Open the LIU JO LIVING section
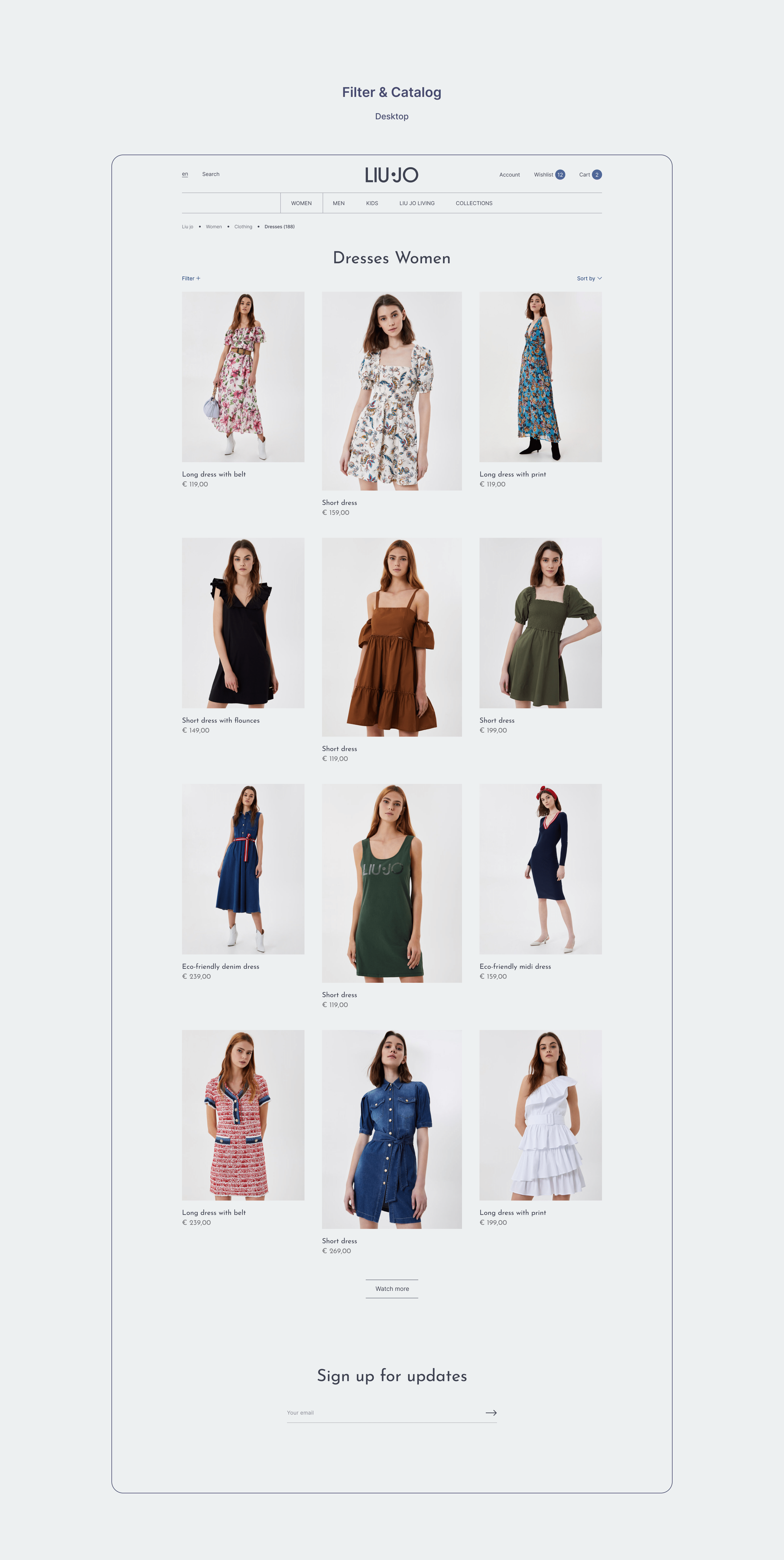Viewport: 784px width, 1560px height. click(417, 204)
